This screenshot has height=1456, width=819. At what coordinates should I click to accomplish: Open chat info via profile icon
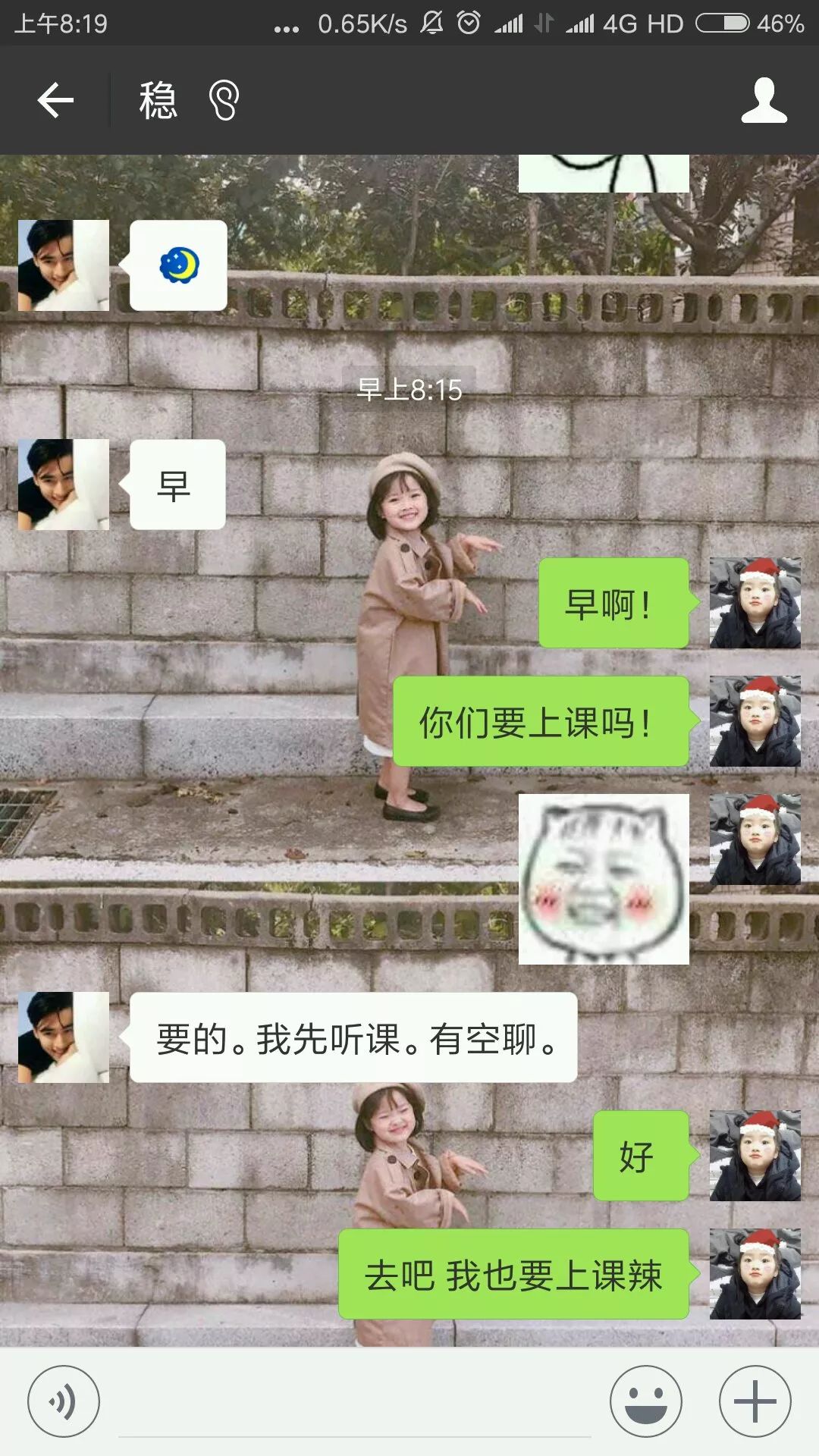[x=764, y=100]
